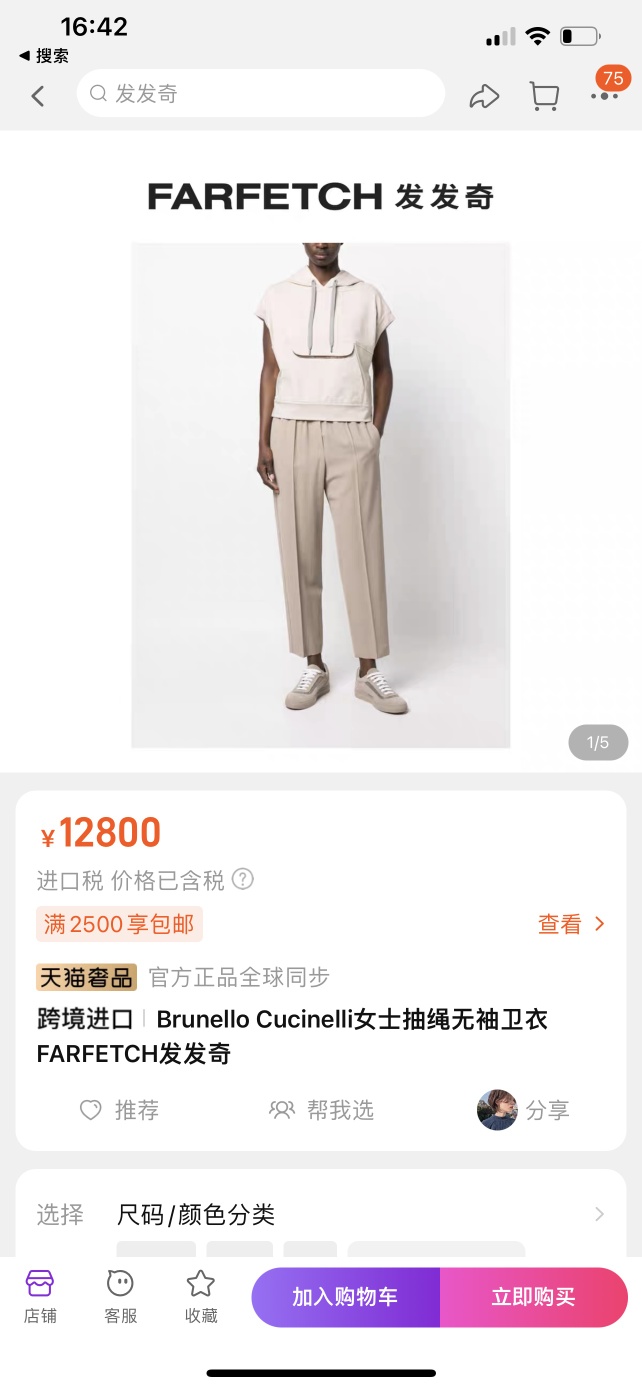Viewport: 642px width, 1389px height.
Task: Tap the 发发奇 search box
Action: tap(260, 94)
